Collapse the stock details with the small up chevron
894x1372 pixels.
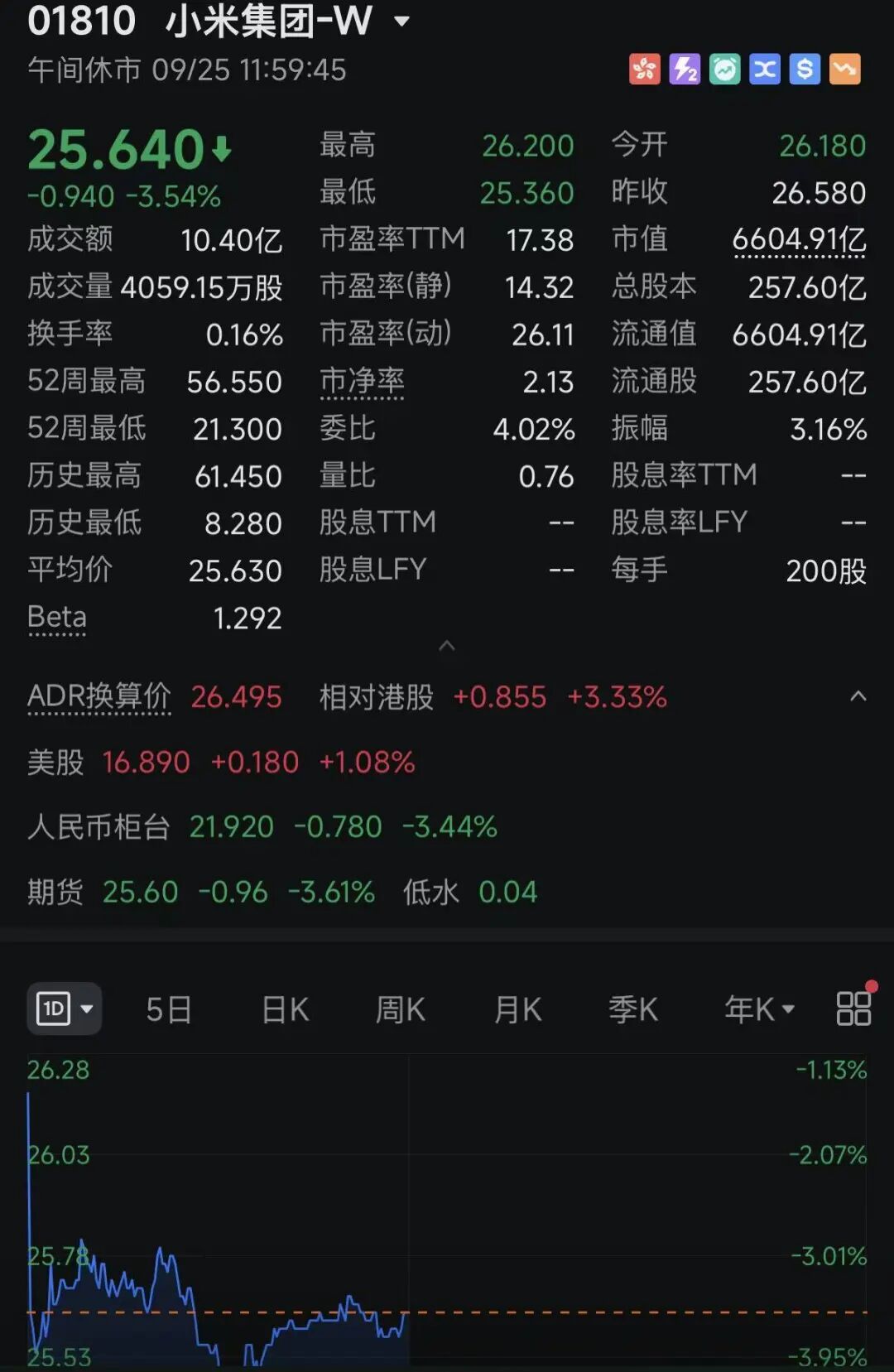coord(447,645)
